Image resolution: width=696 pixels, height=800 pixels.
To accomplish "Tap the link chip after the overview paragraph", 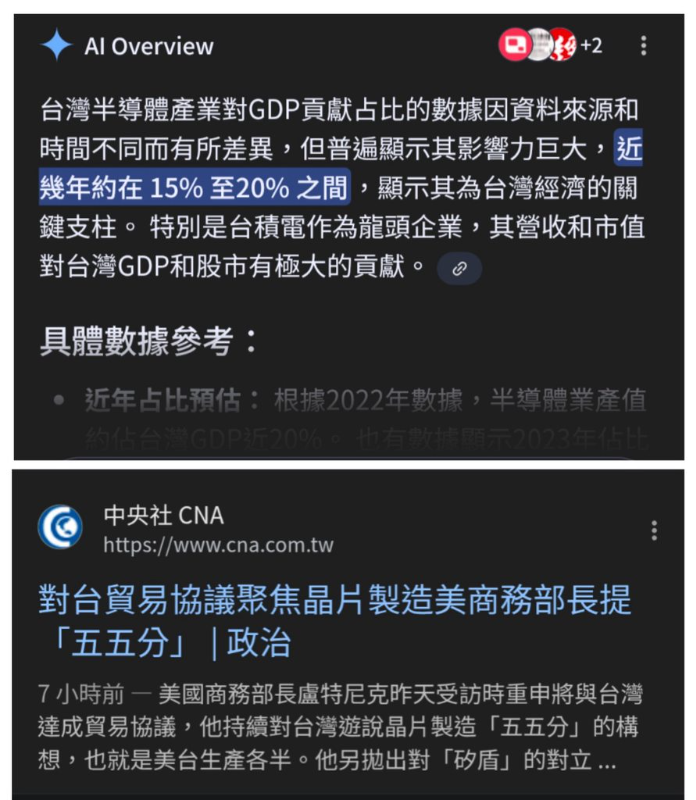I will (459, 268).
